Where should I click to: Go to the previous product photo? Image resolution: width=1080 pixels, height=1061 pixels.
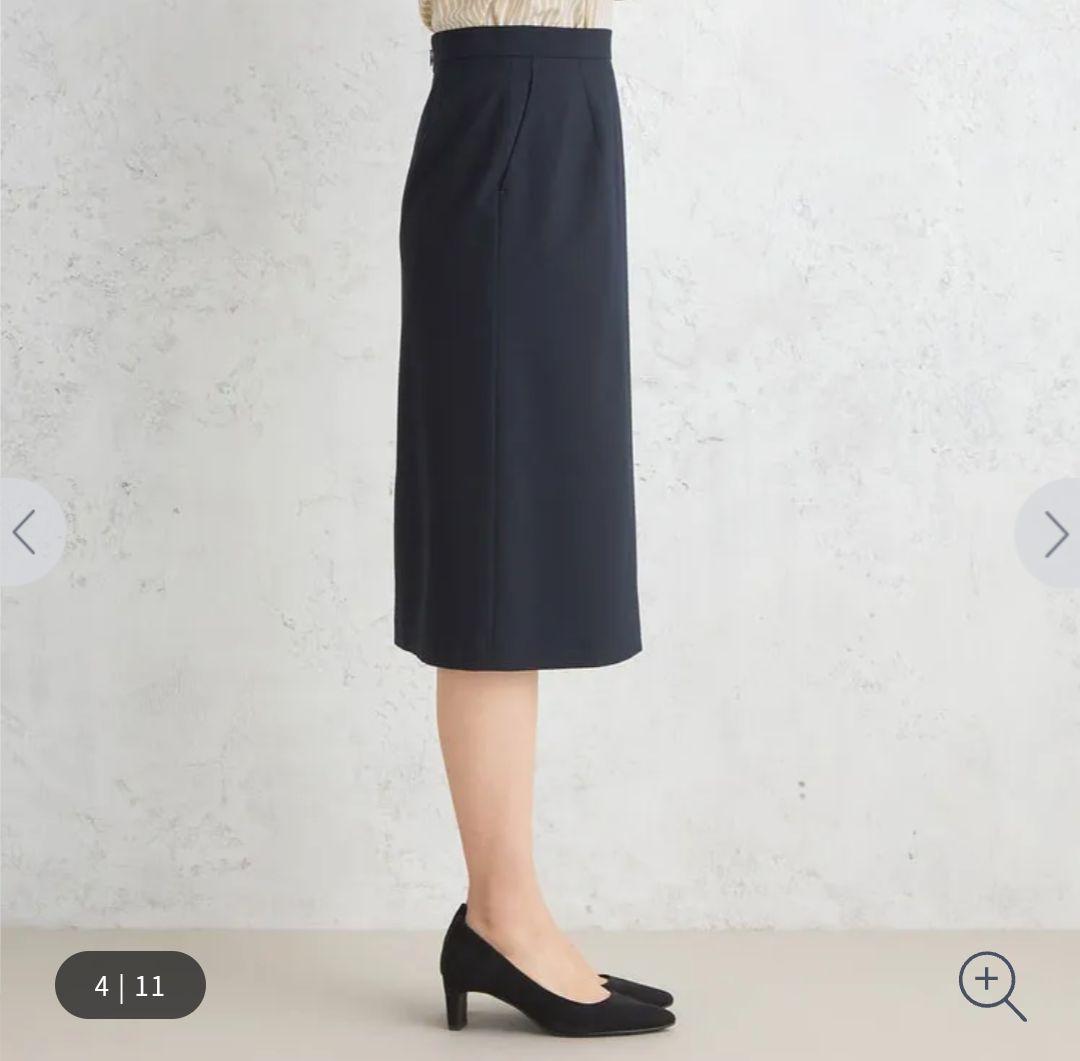click(x=26, y=532)
